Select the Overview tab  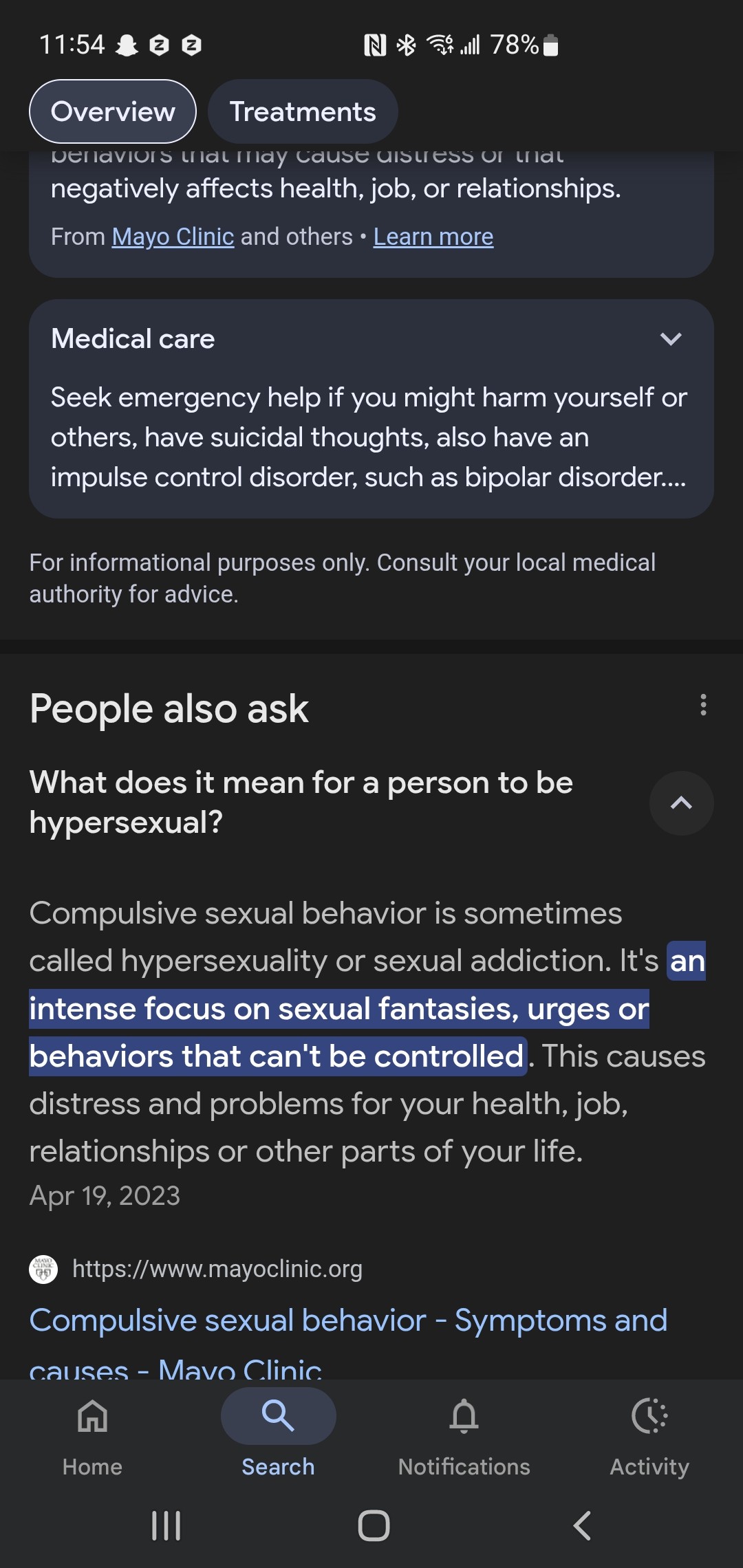coord(113,111)
